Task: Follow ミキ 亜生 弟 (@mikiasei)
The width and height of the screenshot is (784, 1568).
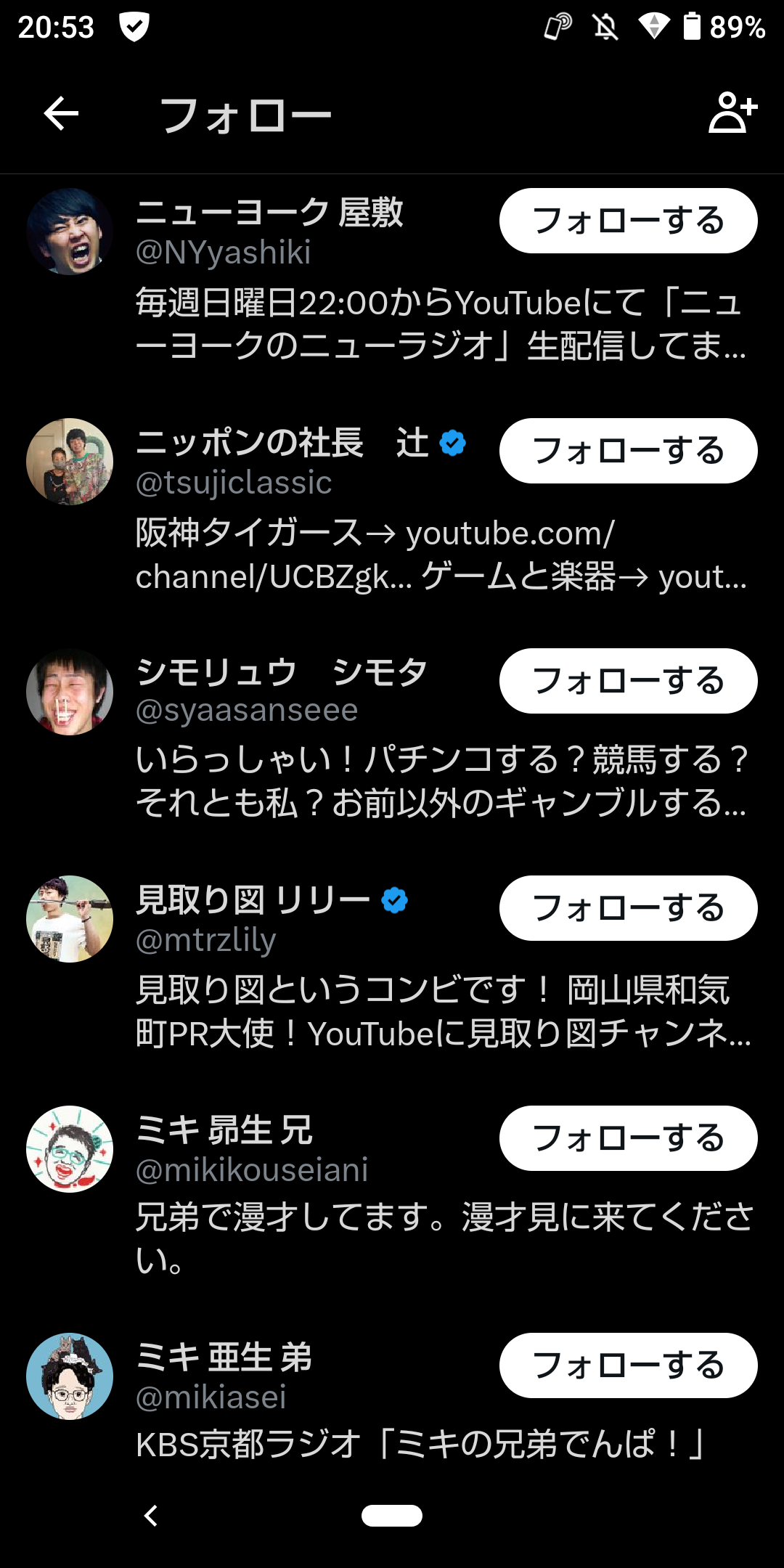Action: 628,1365
